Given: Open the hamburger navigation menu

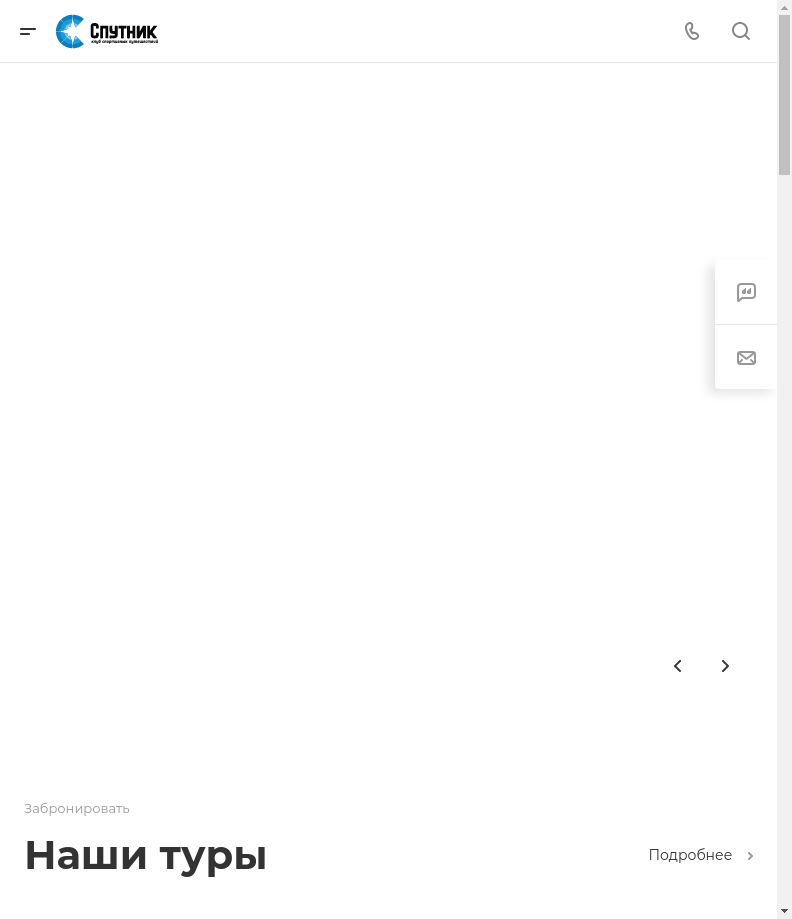Looking at the screenshot, I should (x=28, y=31).
